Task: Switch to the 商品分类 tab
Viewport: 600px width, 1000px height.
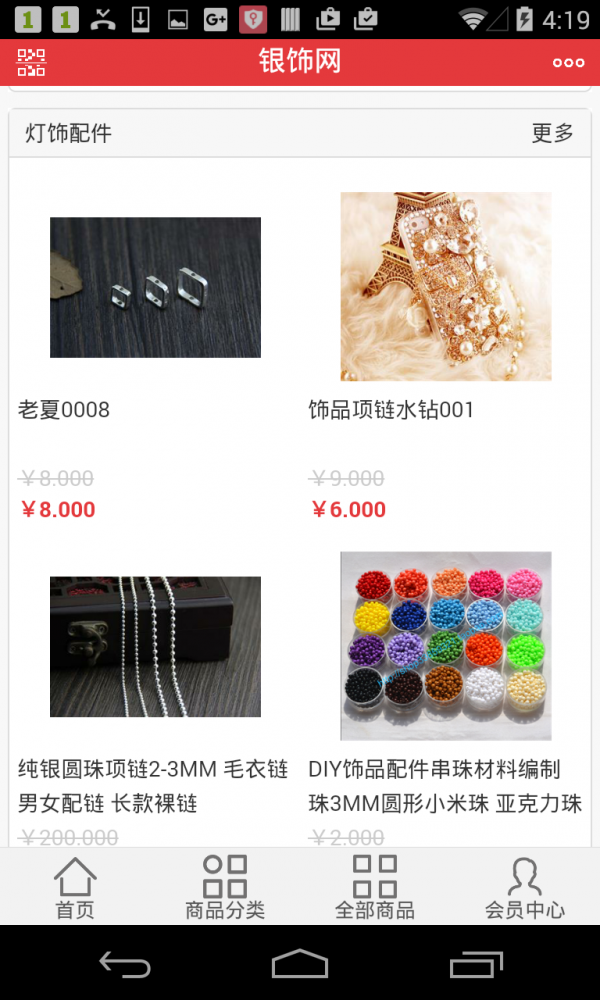Action: click(x=225, y=886)
